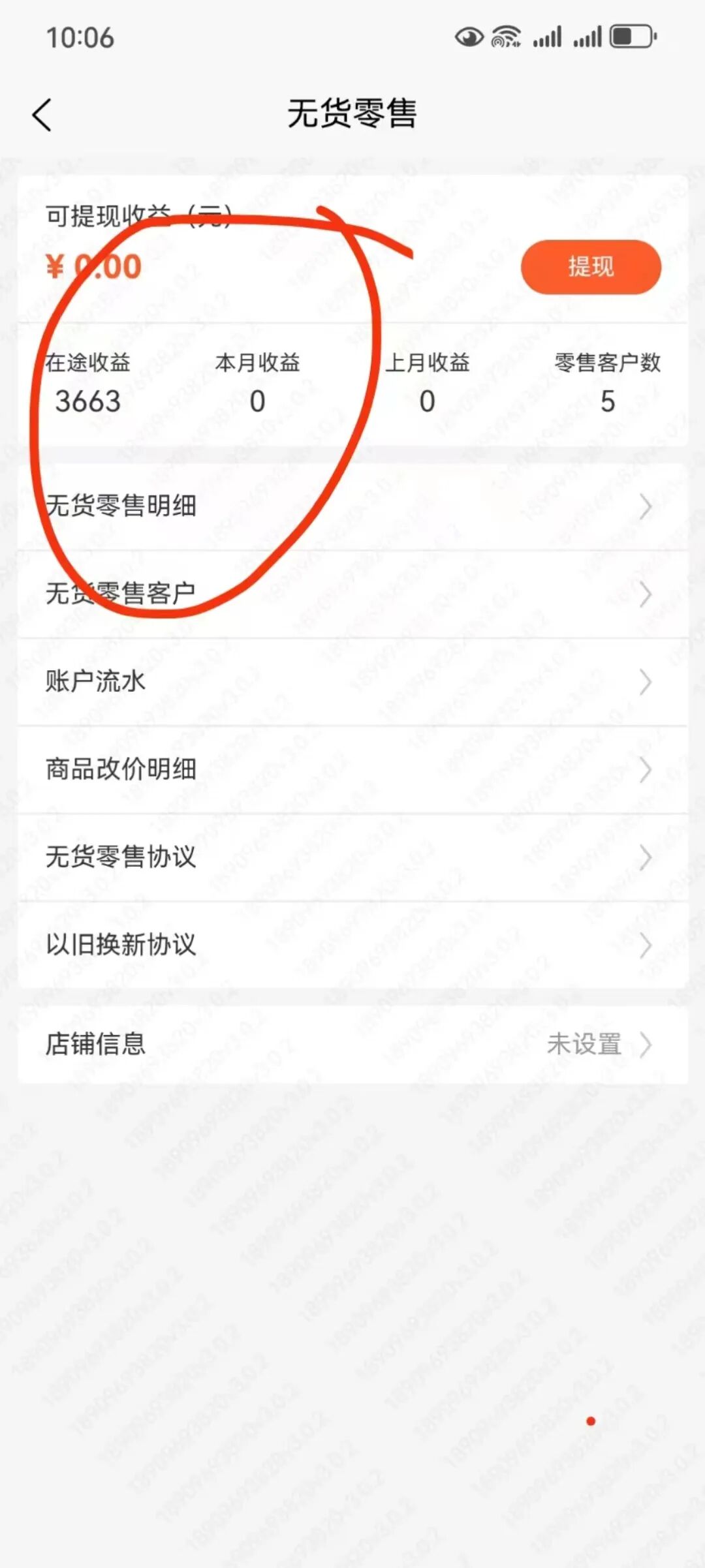705x1568 pixels.
Task: Open 店铺信息 to set up store
Action: tap(352, 1044)
